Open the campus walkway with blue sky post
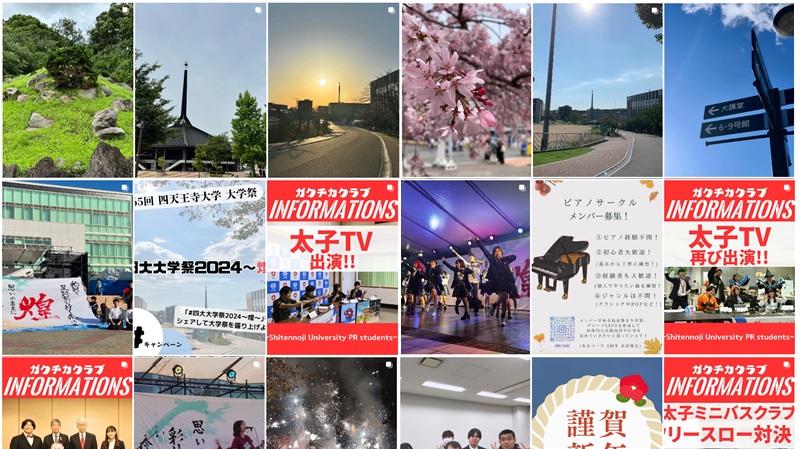This screenshot has width=800, height=449. tap(597, 90)
